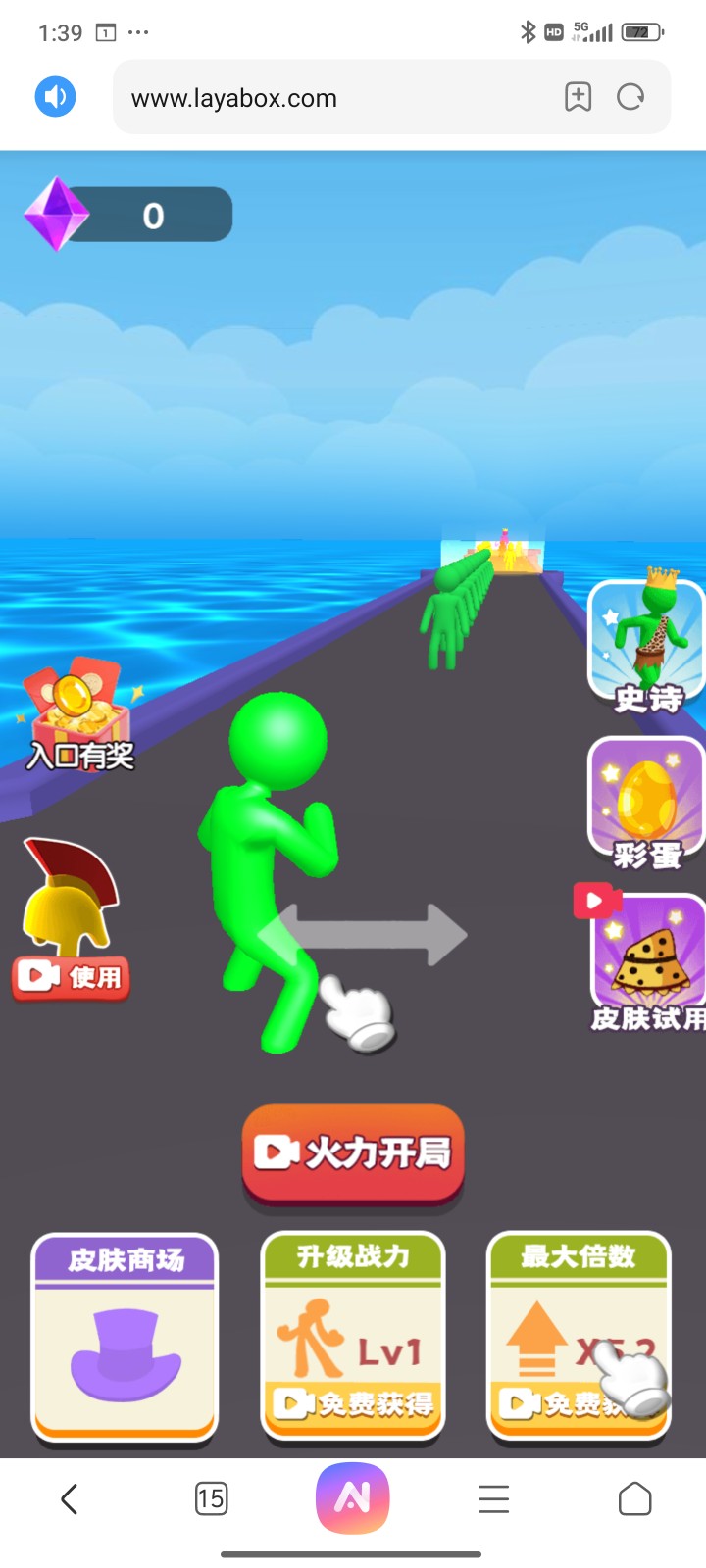Open the AI assistant button

(353, 1498)
